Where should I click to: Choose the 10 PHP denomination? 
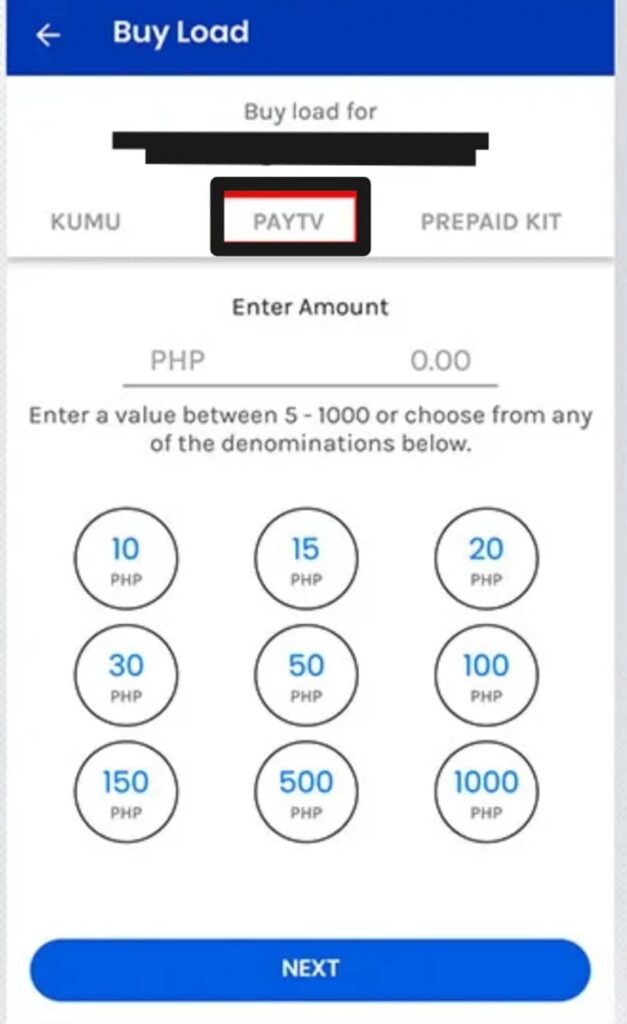tap(125, 559)
